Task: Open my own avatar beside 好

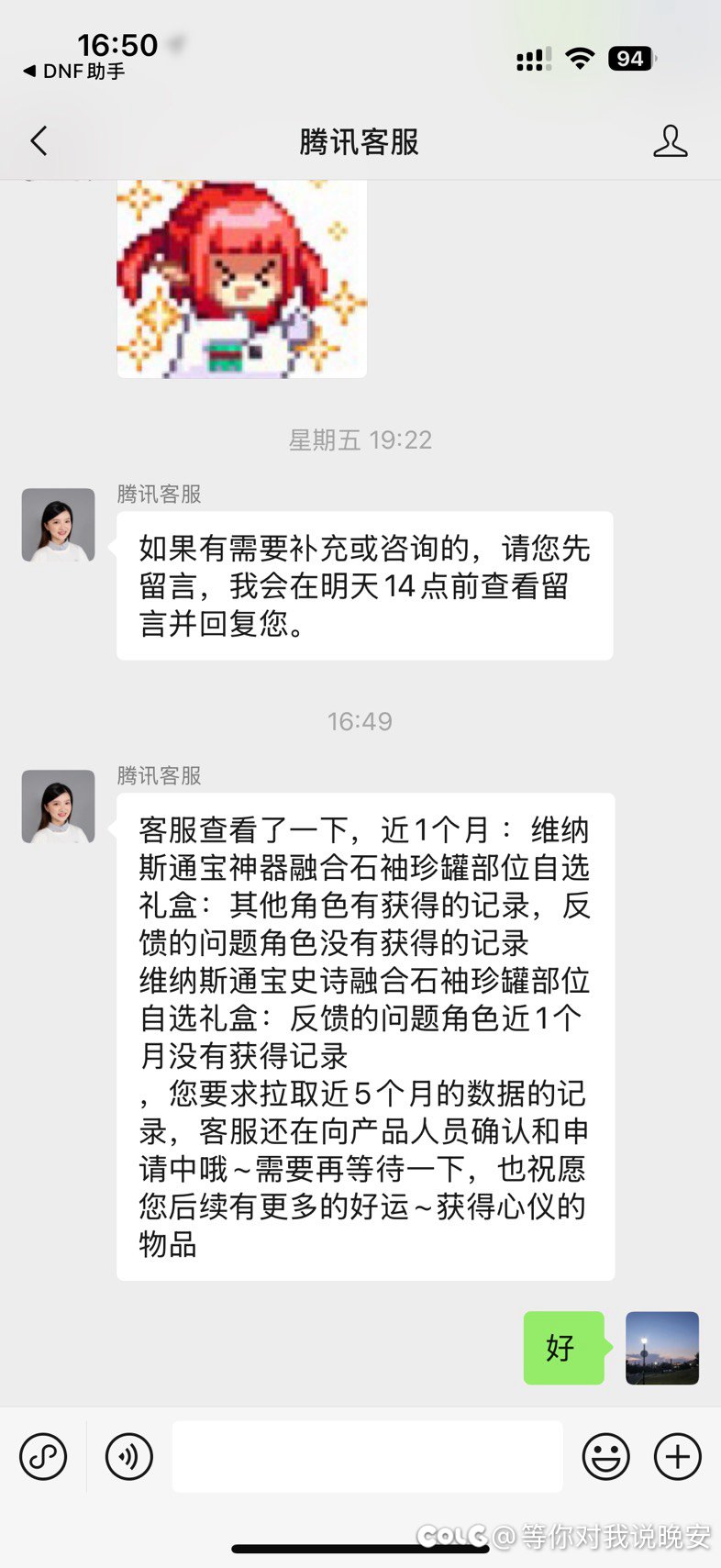Action: 661,1348
